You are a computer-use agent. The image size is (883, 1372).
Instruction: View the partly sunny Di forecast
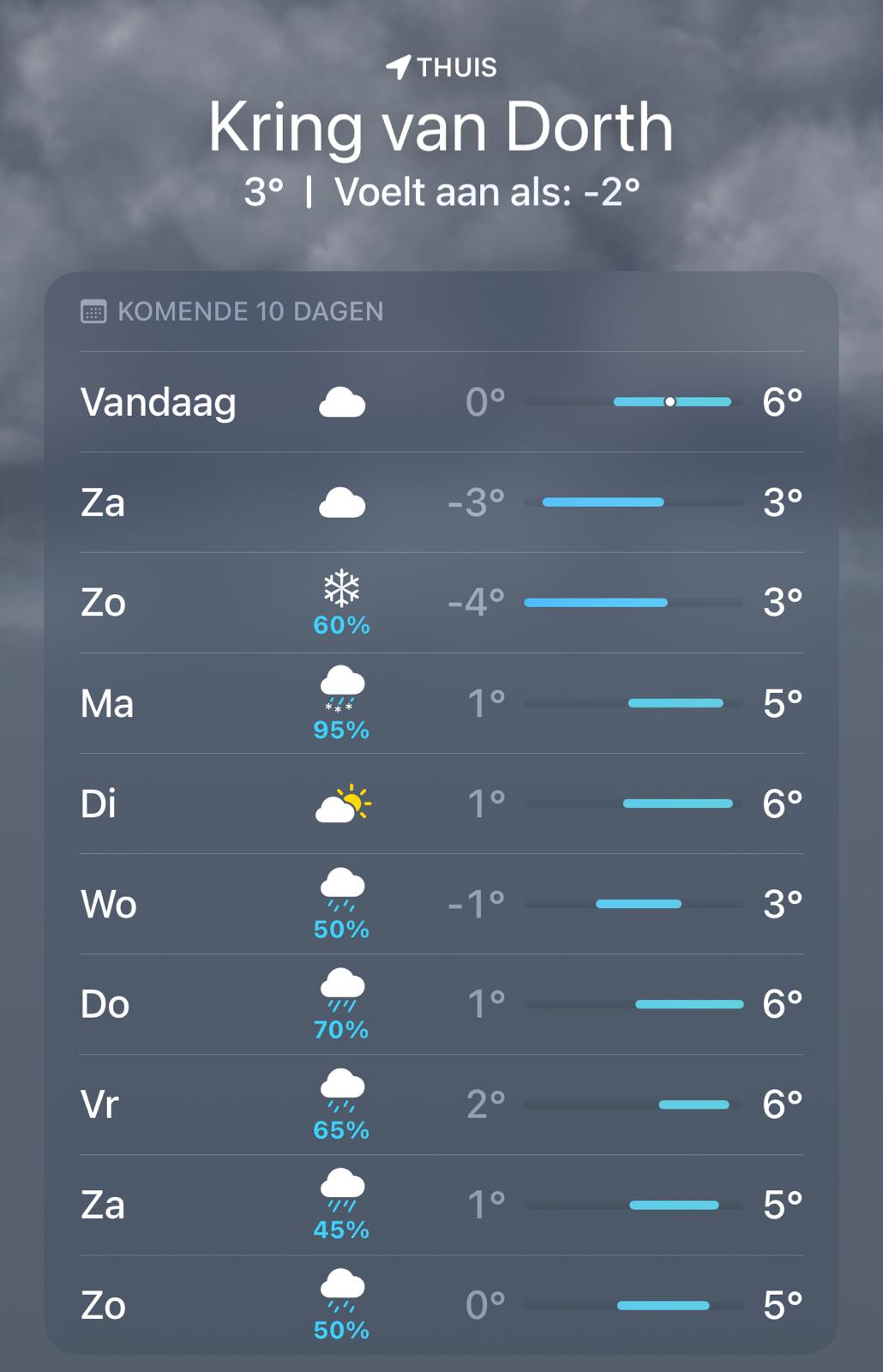point(441,803)
